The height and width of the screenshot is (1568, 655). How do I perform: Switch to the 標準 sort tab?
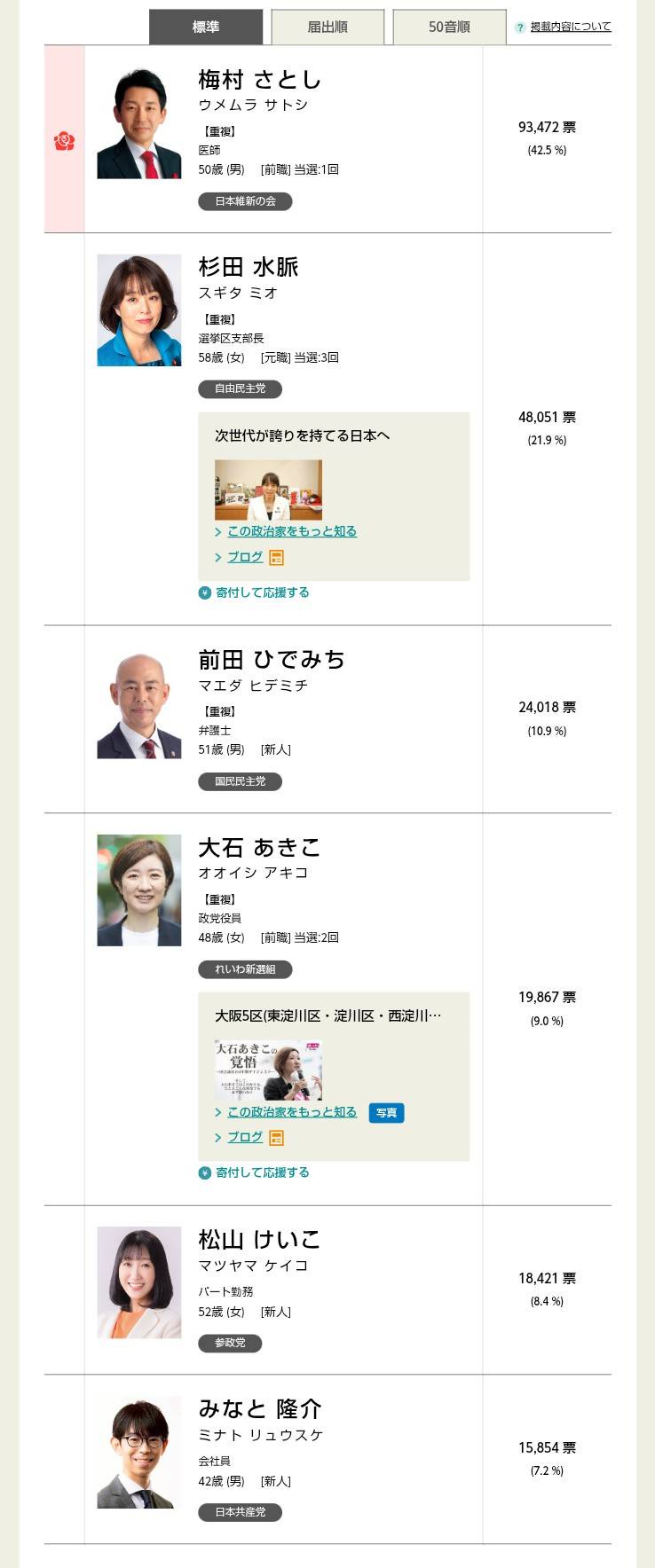click(x=206, y=27)
